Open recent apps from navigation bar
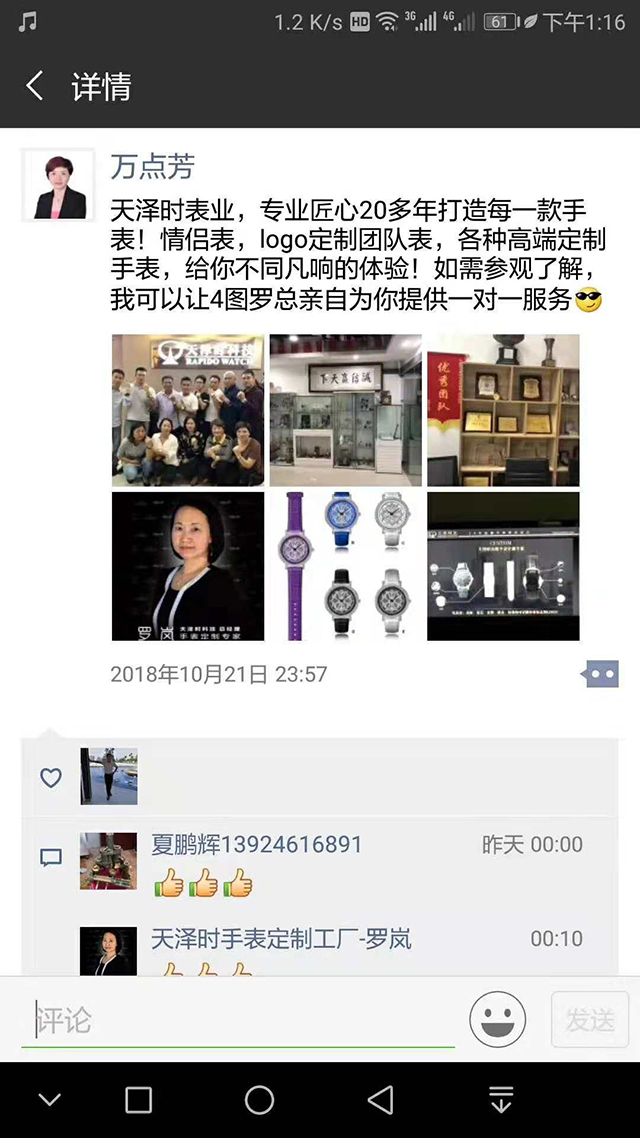This screenshot has height=1138, width=640. (x=138, y=1100)
